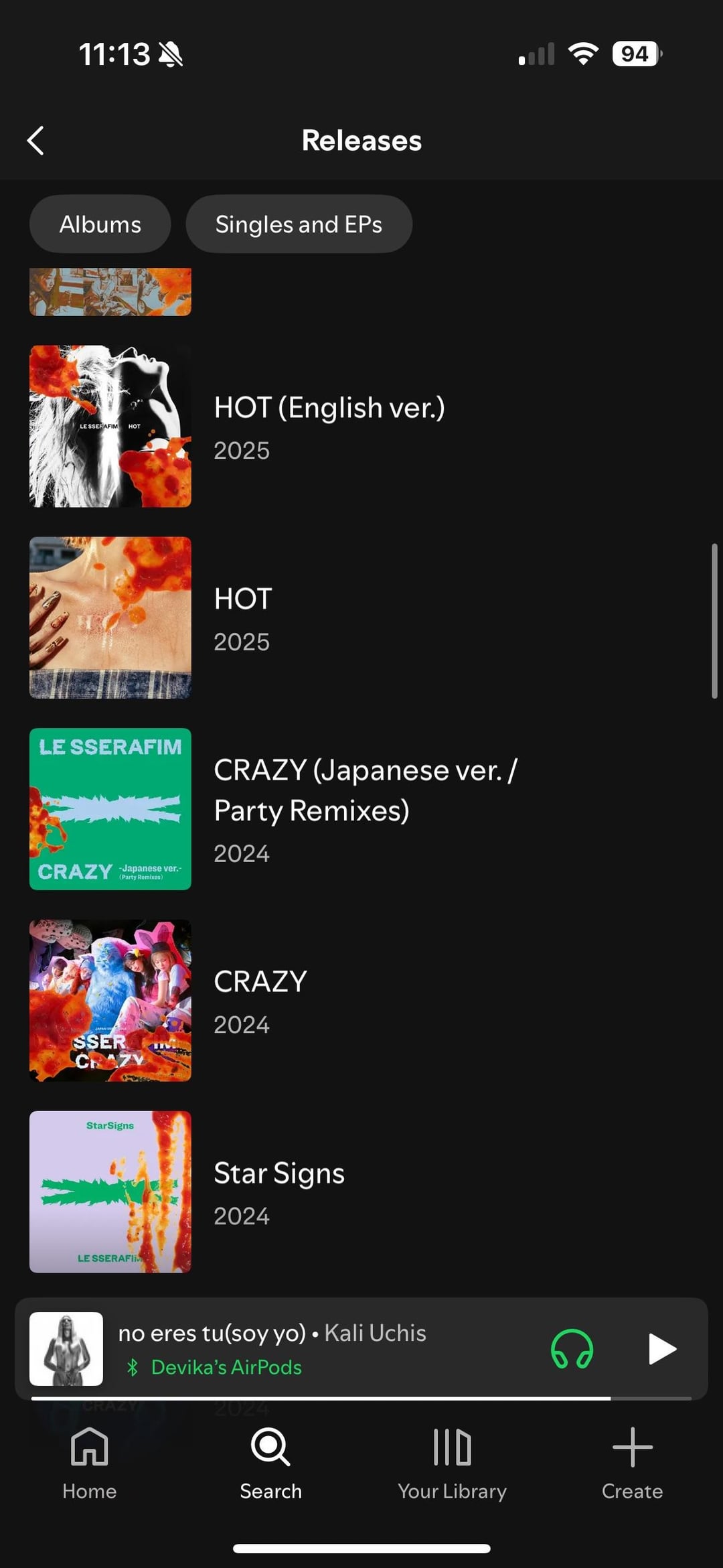Screen dimensions: 723x1568
Task: Go back from the Releases screen
Action: (36, 141)
